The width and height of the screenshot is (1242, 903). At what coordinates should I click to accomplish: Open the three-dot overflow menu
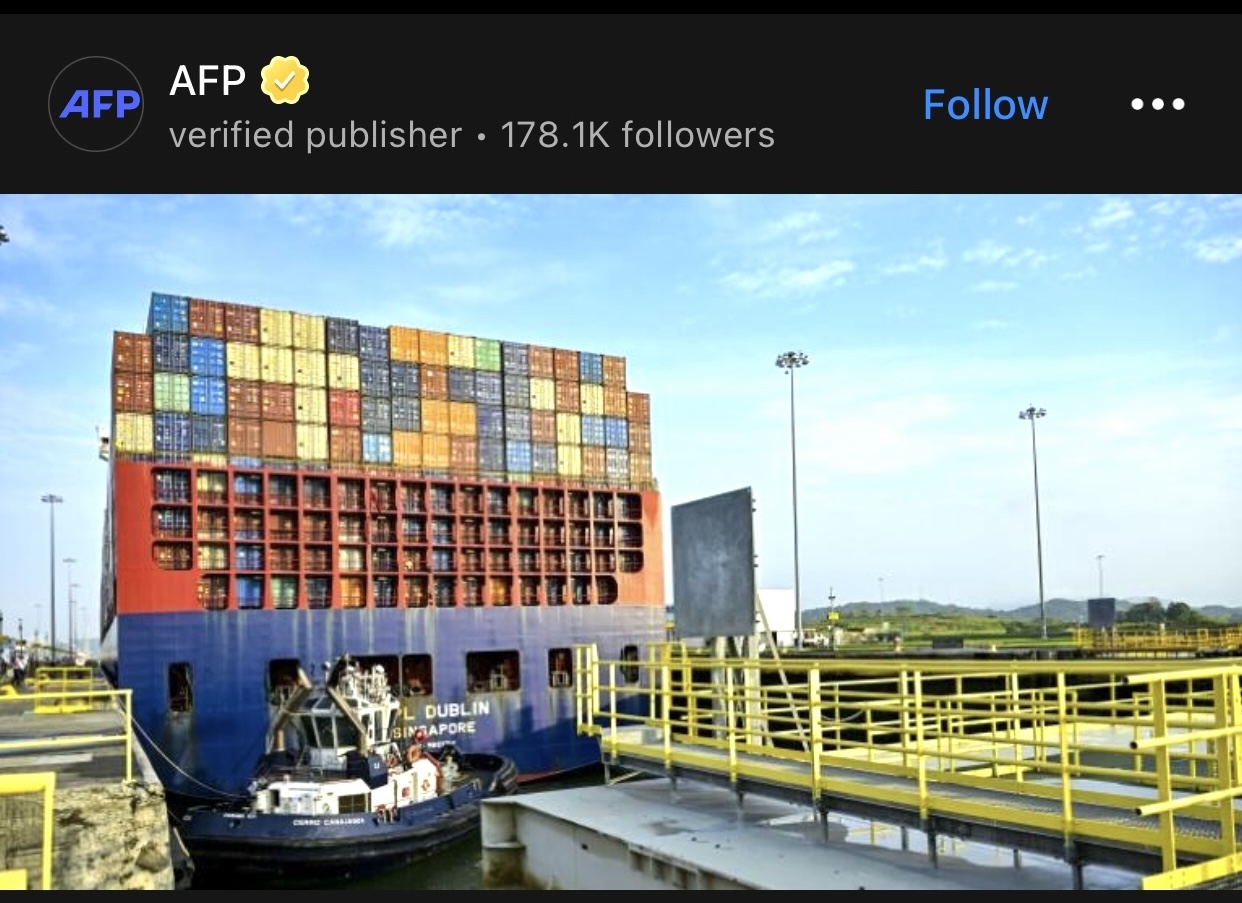coord(1157,104)
